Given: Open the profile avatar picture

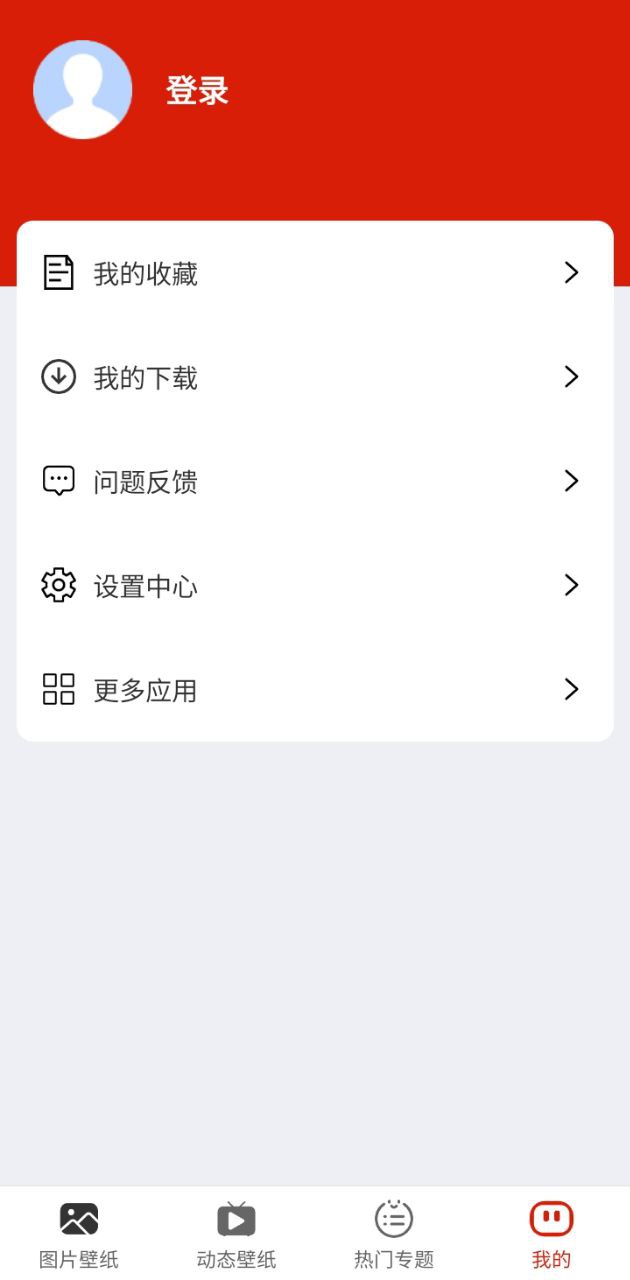Looking at the screenshot, I should pos(83,90).
